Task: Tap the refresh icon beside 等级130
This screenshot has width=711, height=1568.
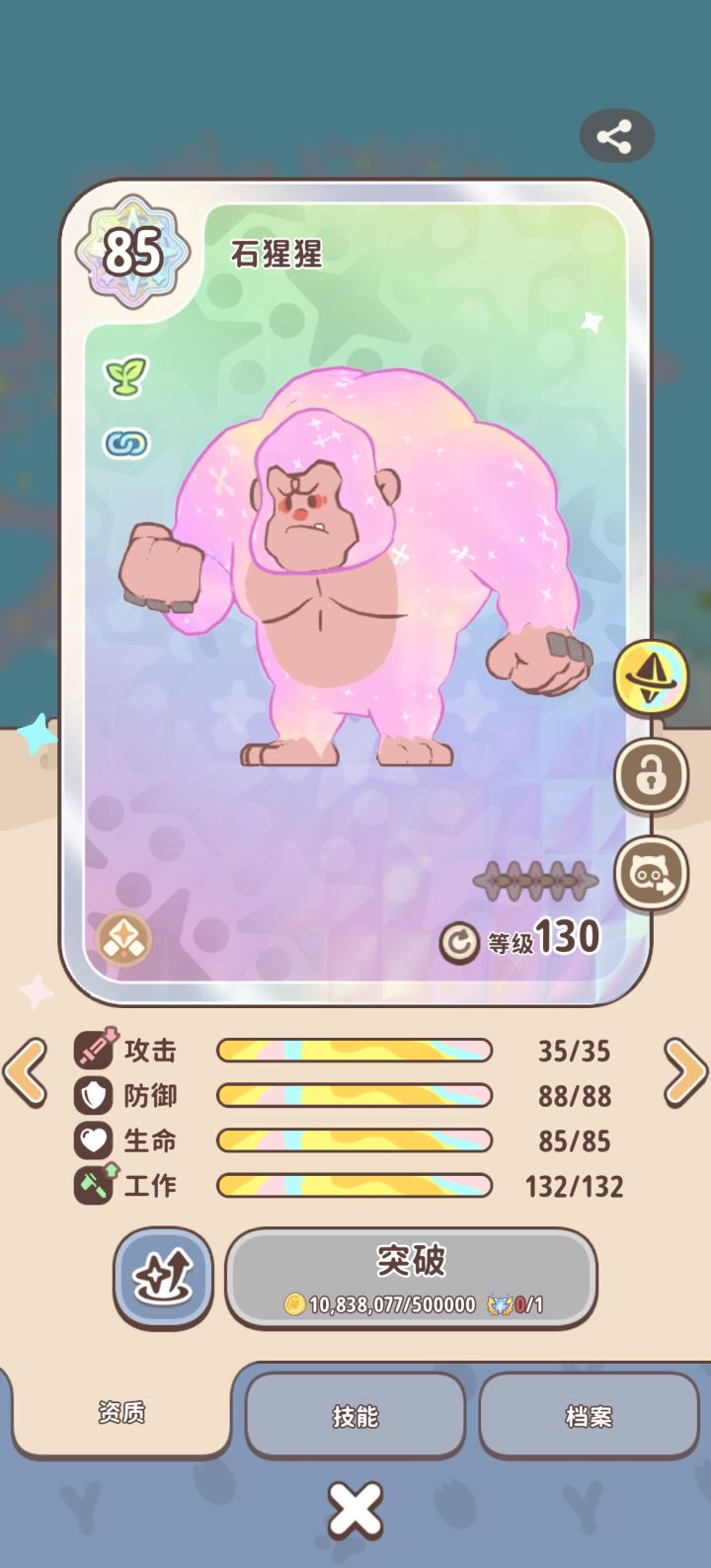Action: [458, 944]
